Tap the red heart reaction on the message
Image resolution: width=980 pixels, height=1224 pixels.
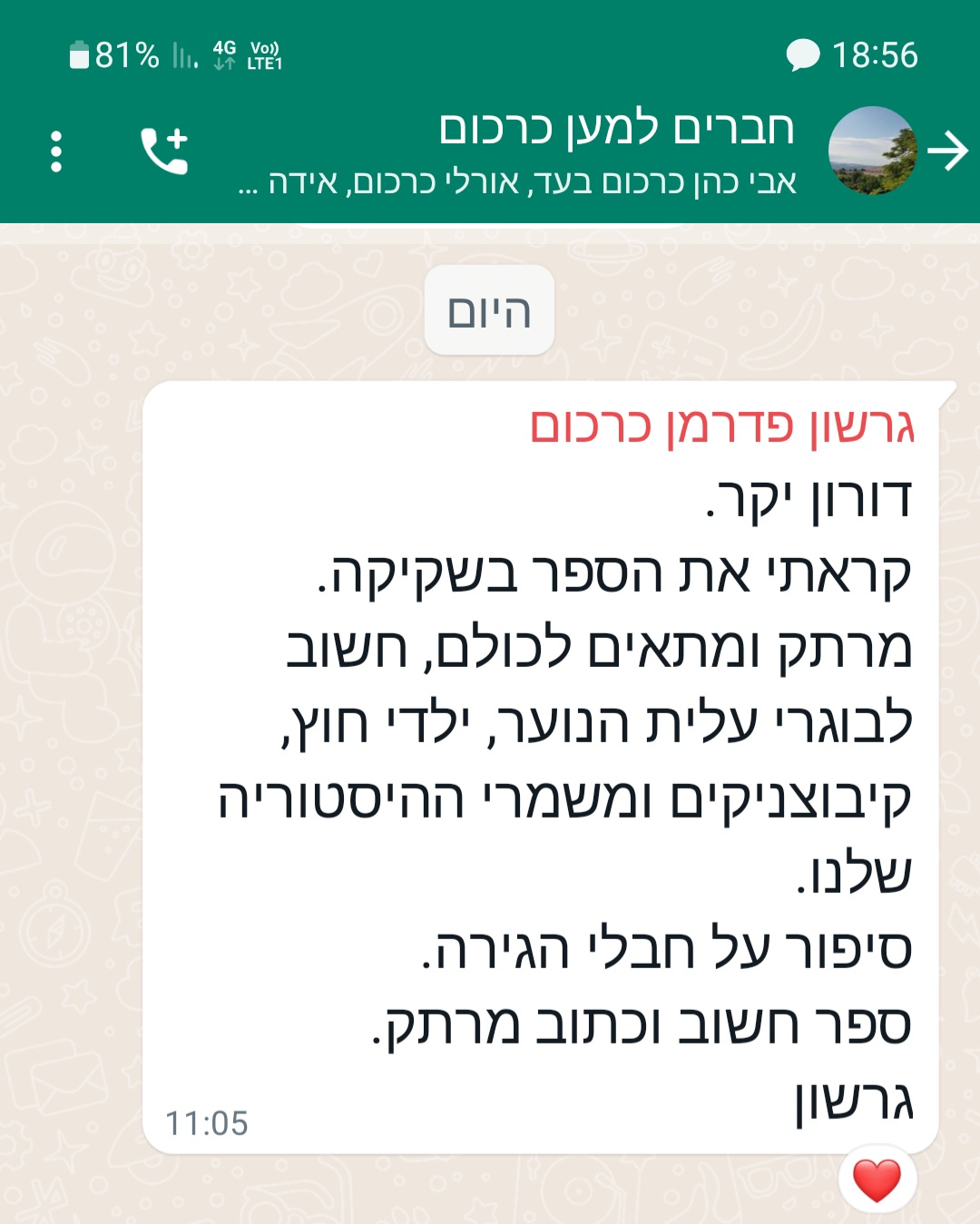[x=877, y=1180]
